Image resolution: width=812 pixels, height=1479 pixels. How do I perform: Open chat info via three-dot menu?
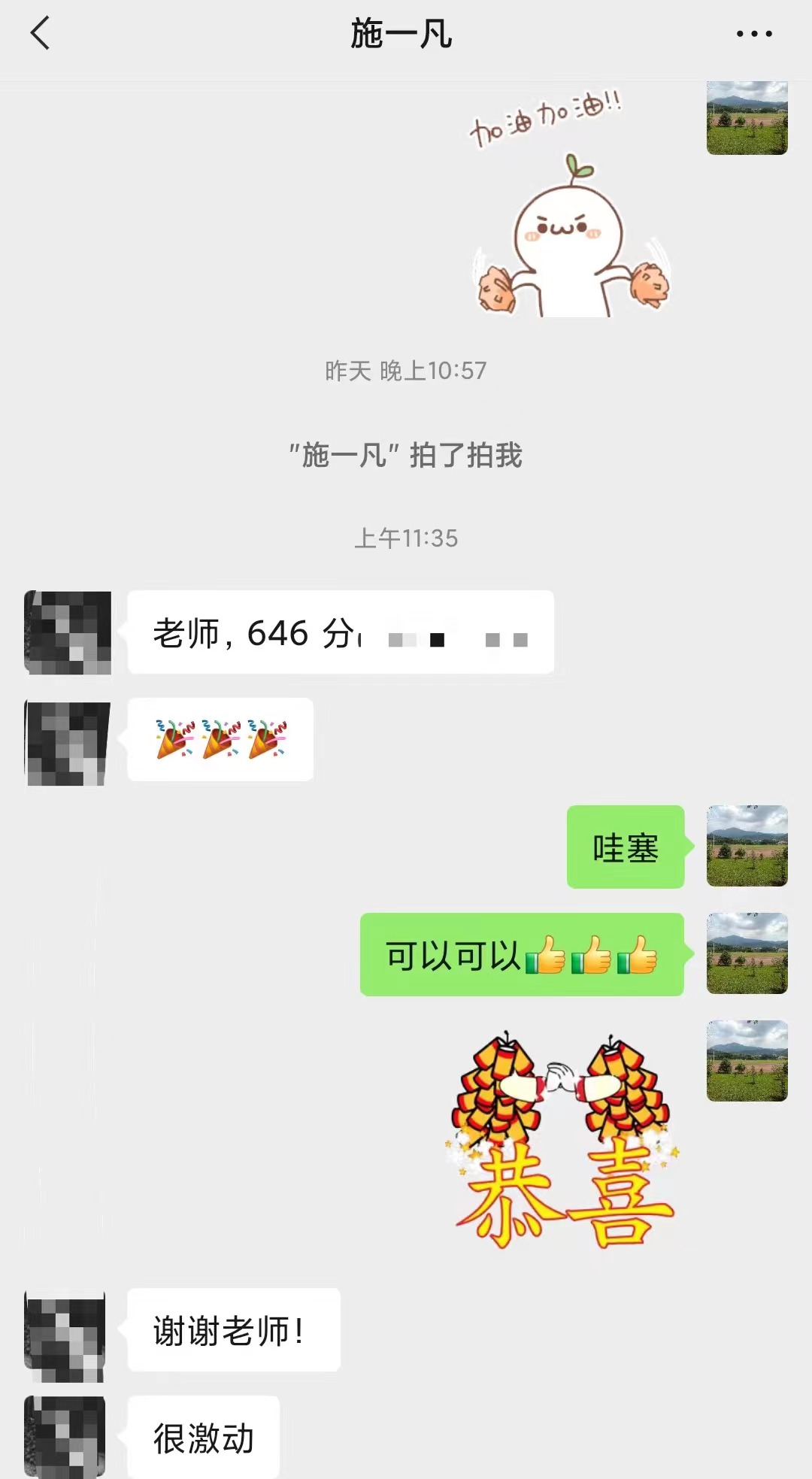tap(754, 34)
